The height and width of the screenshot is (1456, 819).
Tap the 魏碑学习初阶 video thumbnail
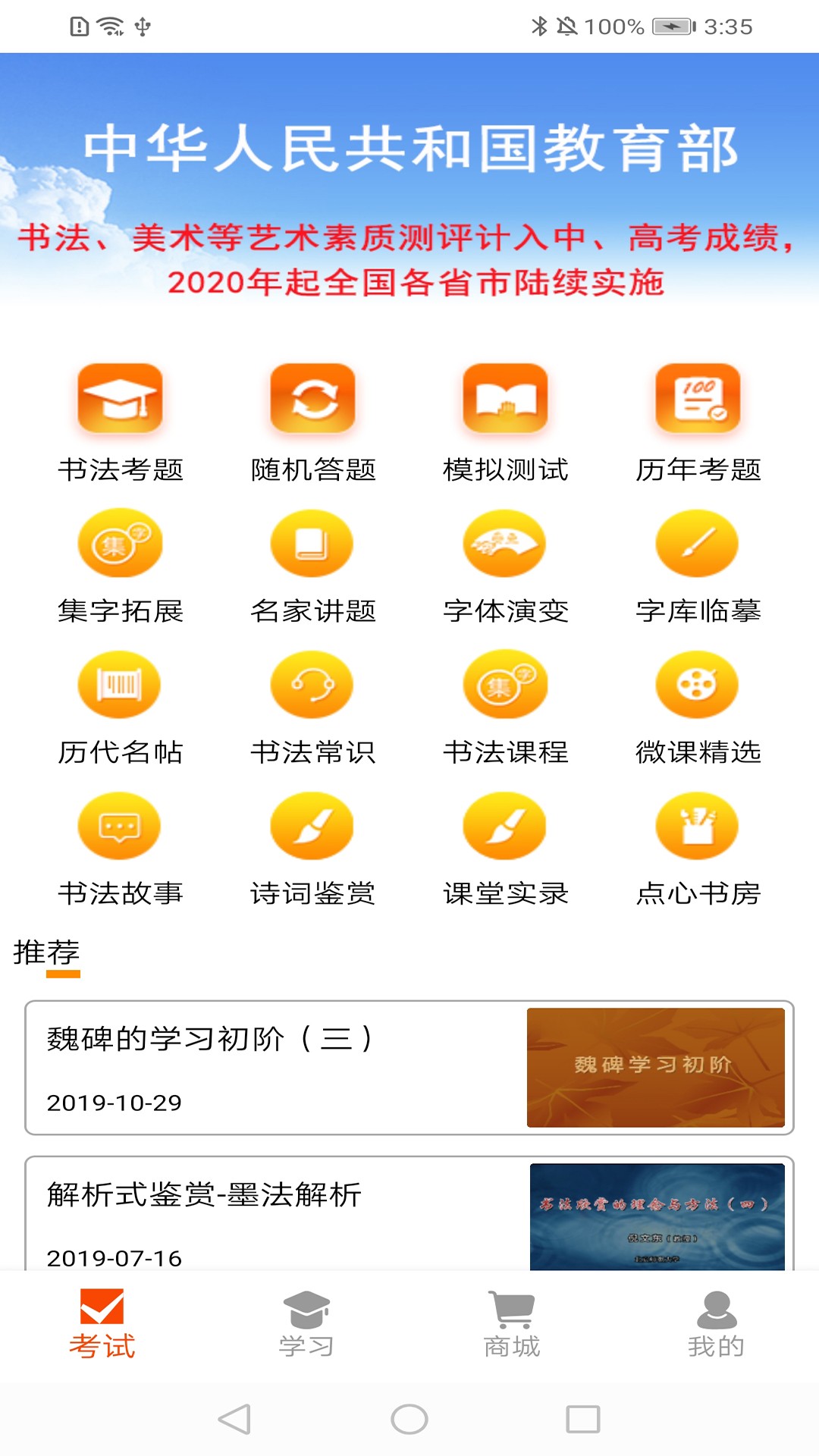point(657,1065)
